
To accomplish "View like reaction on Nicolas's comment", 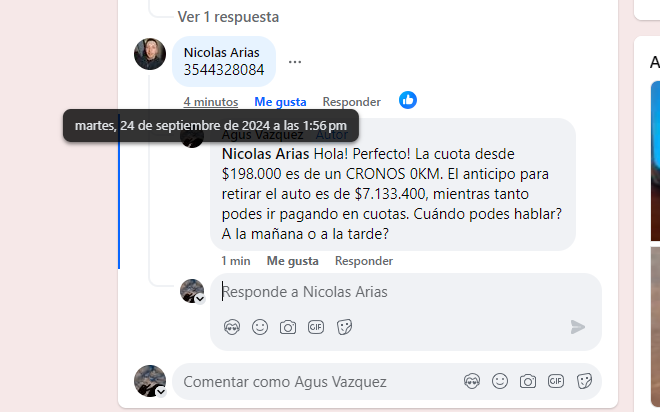I will pos(408,100).
